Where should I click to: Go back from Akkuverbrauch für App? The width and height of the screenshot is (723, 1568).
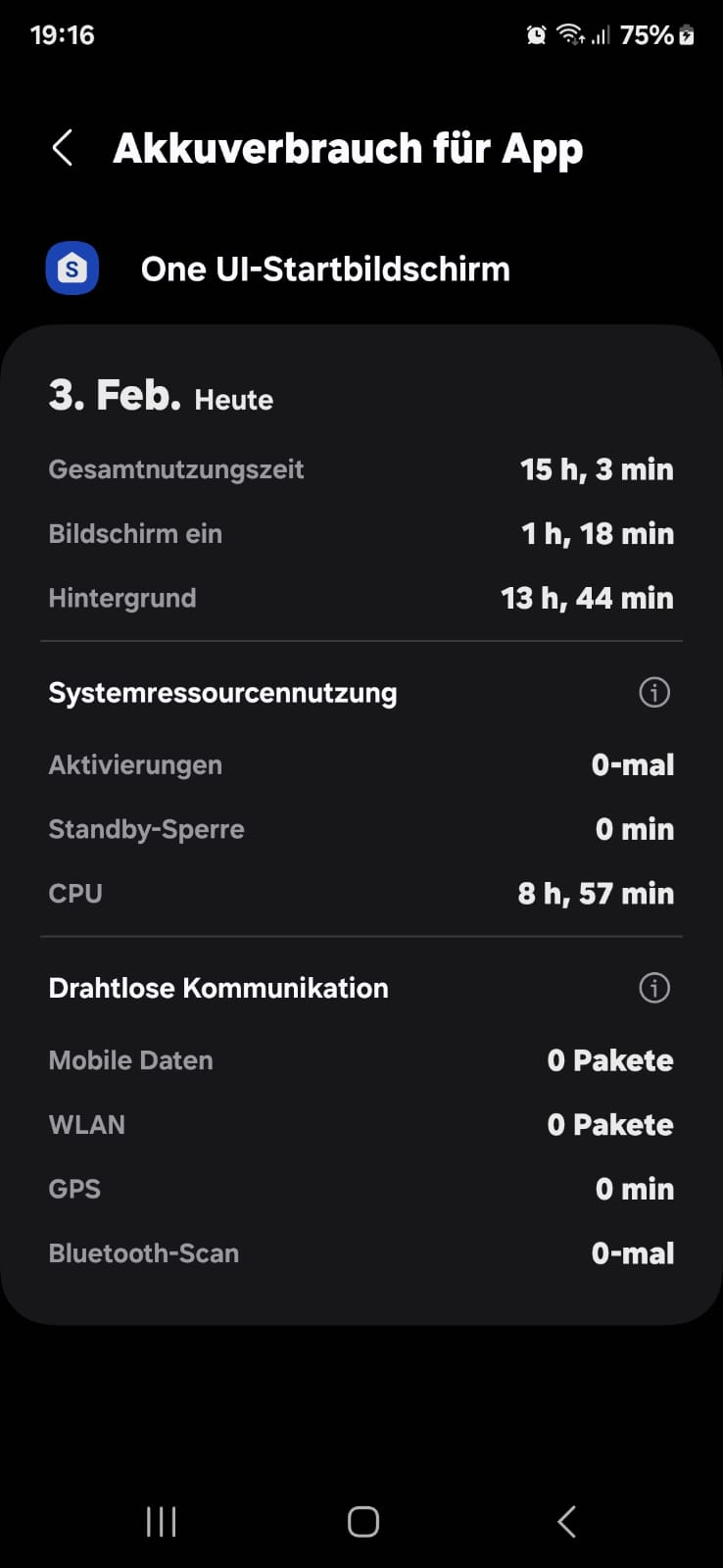click(62, 149)
